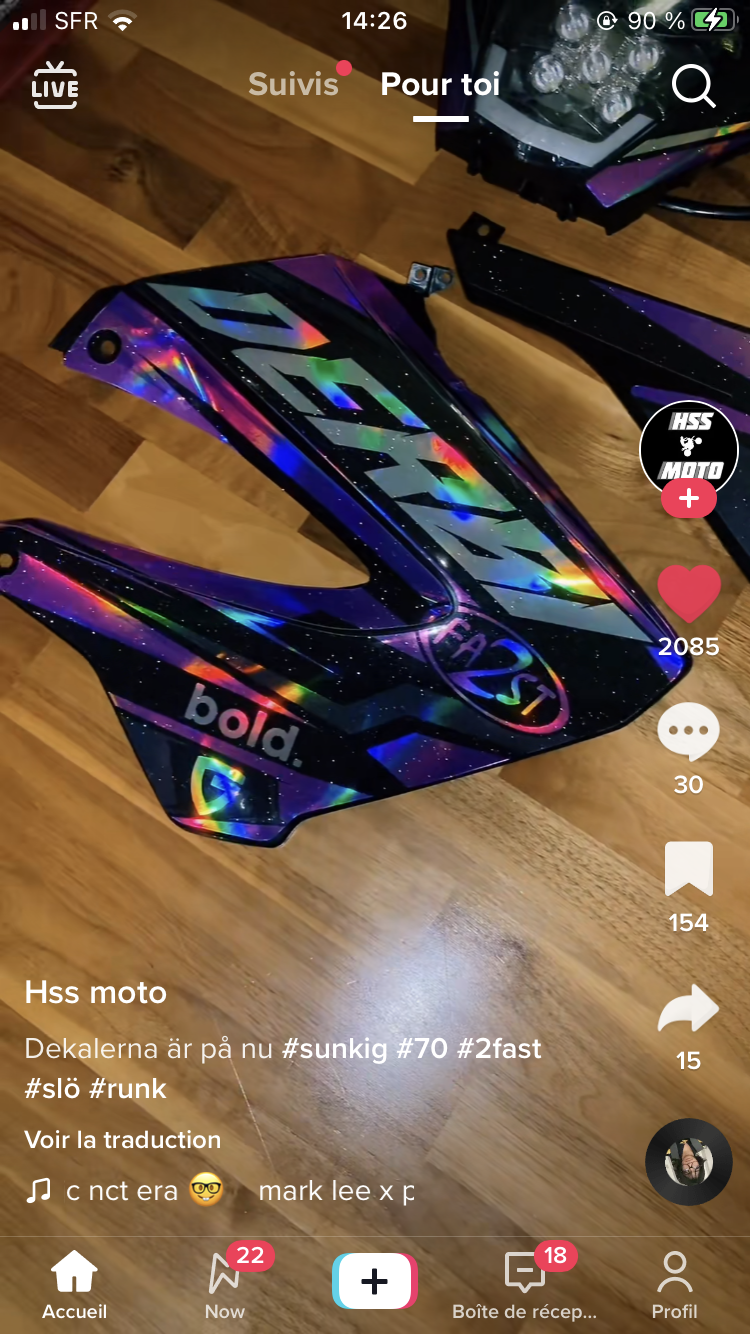Open the HSS Moto profile avatar
This screenshot has height=1334, width=750.
[689, 445]
